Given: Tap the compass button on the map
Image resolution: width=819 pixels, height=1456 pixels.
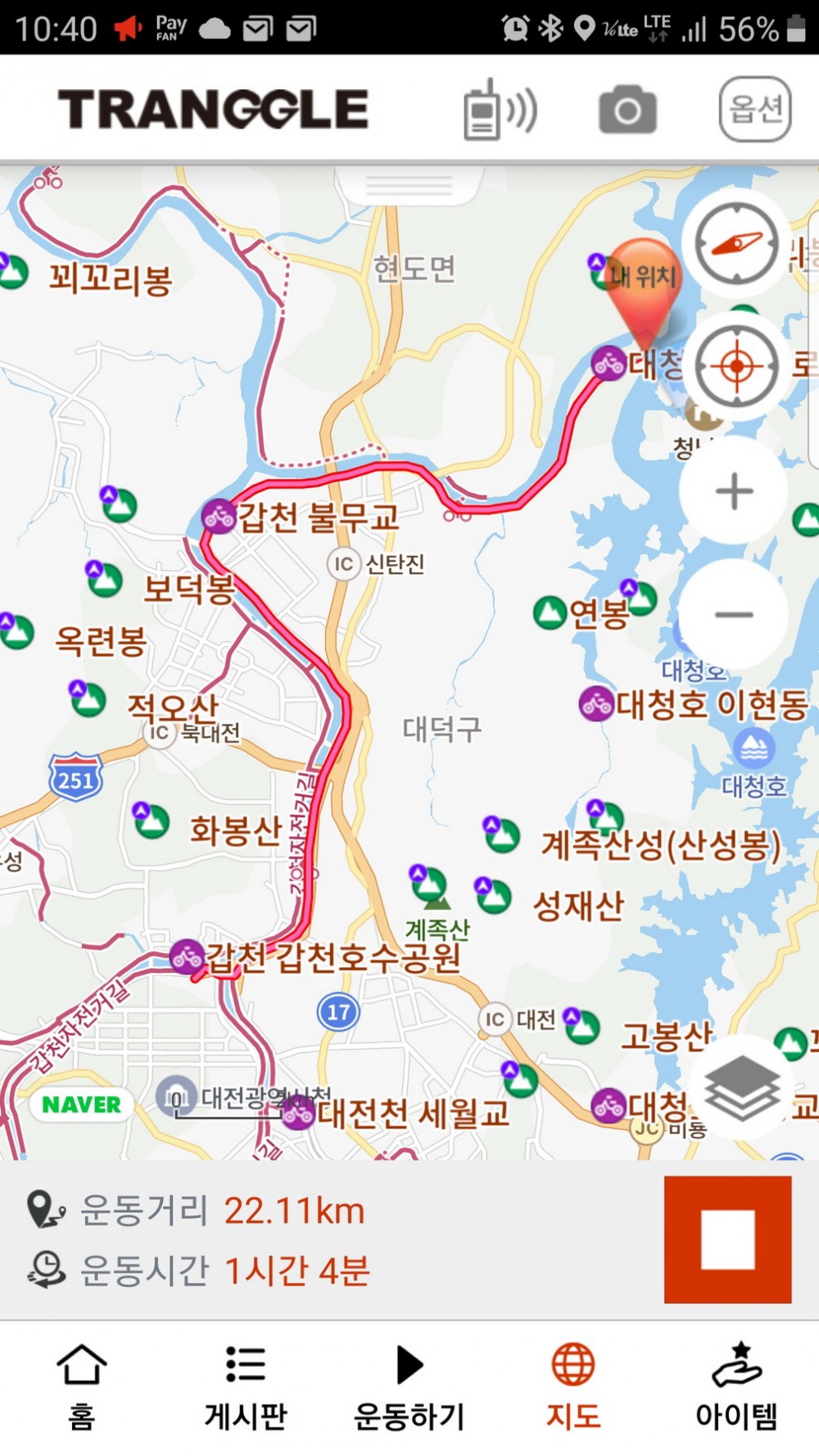Looking at the screenshot, I should click(735, 244).
